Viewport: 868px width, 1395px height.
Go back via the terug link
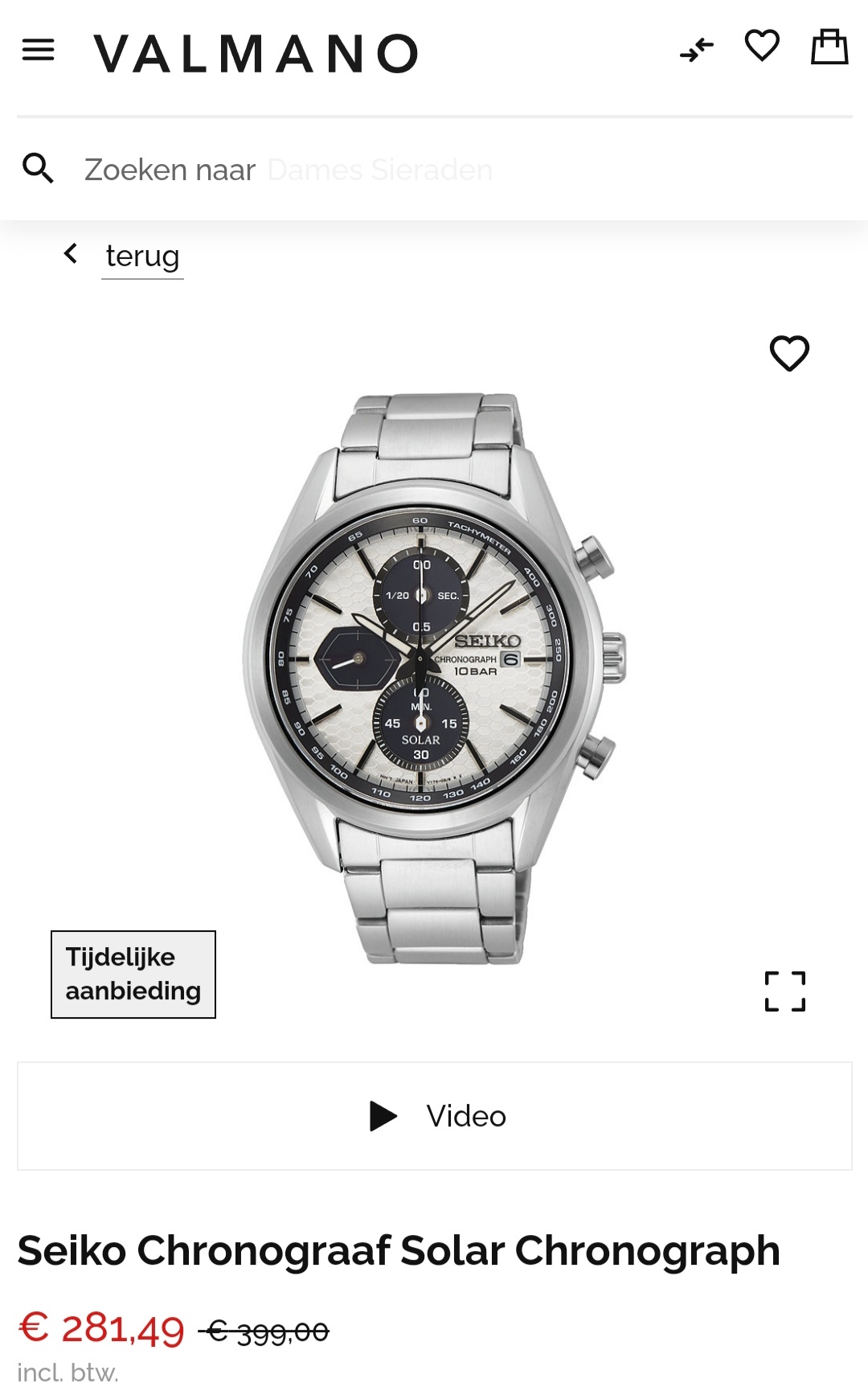[142, 256]
